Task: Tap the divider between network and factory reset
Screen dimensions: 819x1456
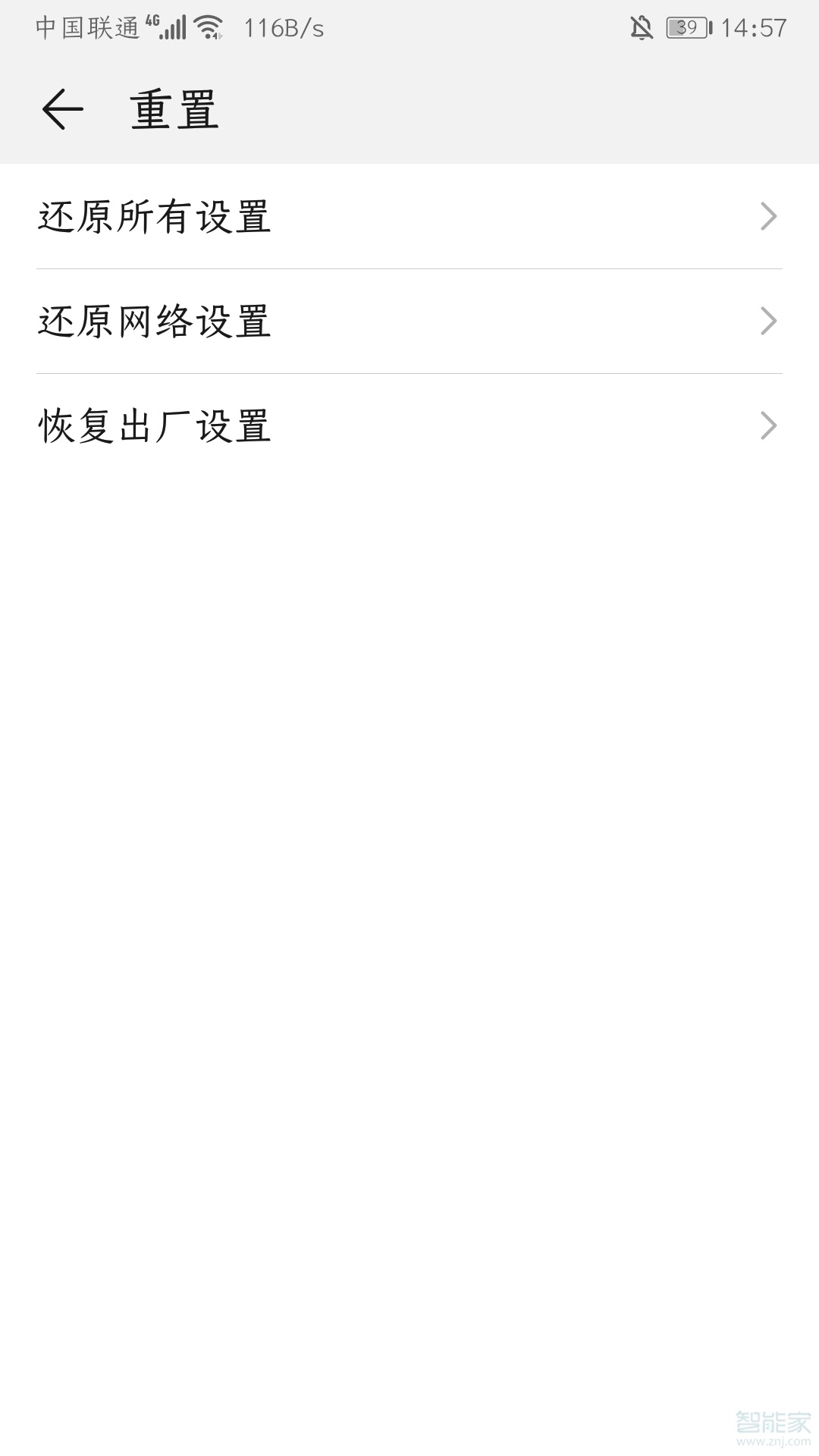Action: pyautogui.click(x=409, y=375)
